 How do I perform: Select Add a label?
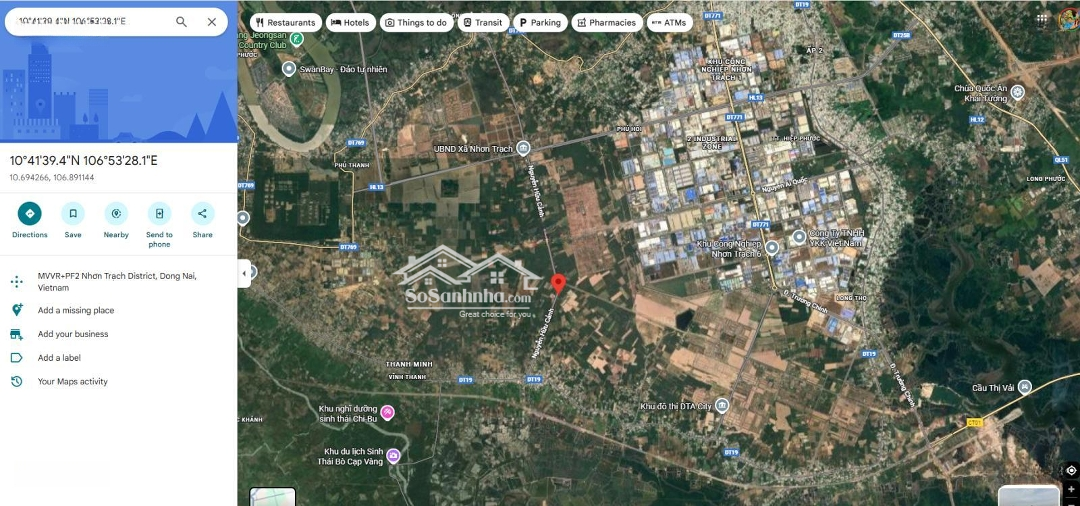click(59, 358)
